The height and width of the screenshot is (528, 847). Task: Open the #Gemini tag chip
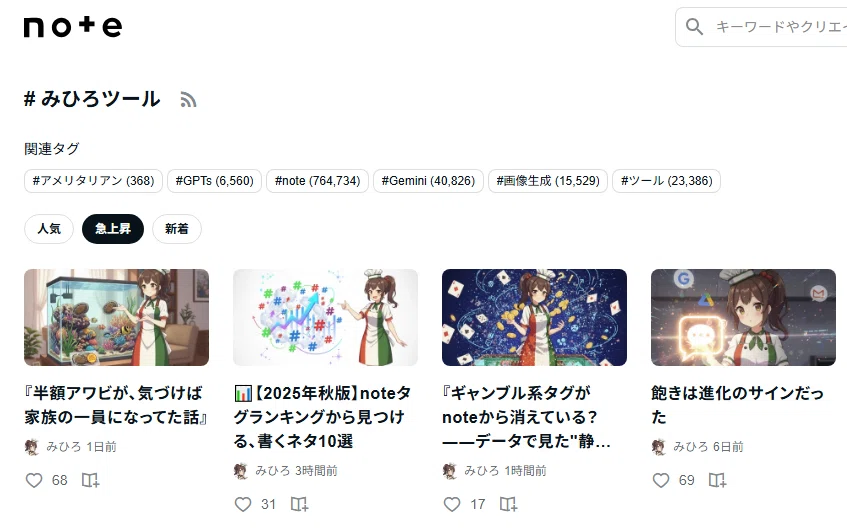(x=428, y=181)
